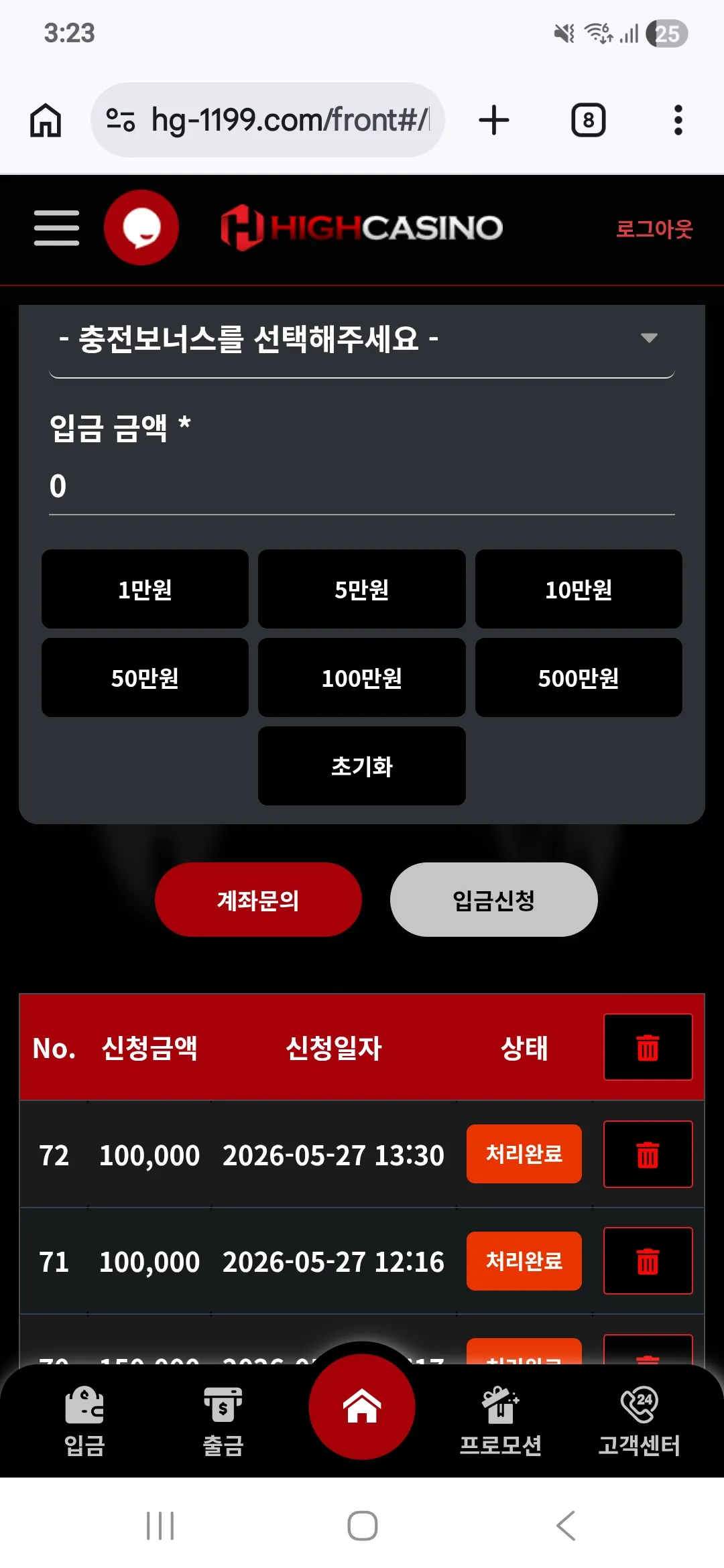724x1568 pixels.
Task: Select the 5만원 amount button
Action: (362, 589)
